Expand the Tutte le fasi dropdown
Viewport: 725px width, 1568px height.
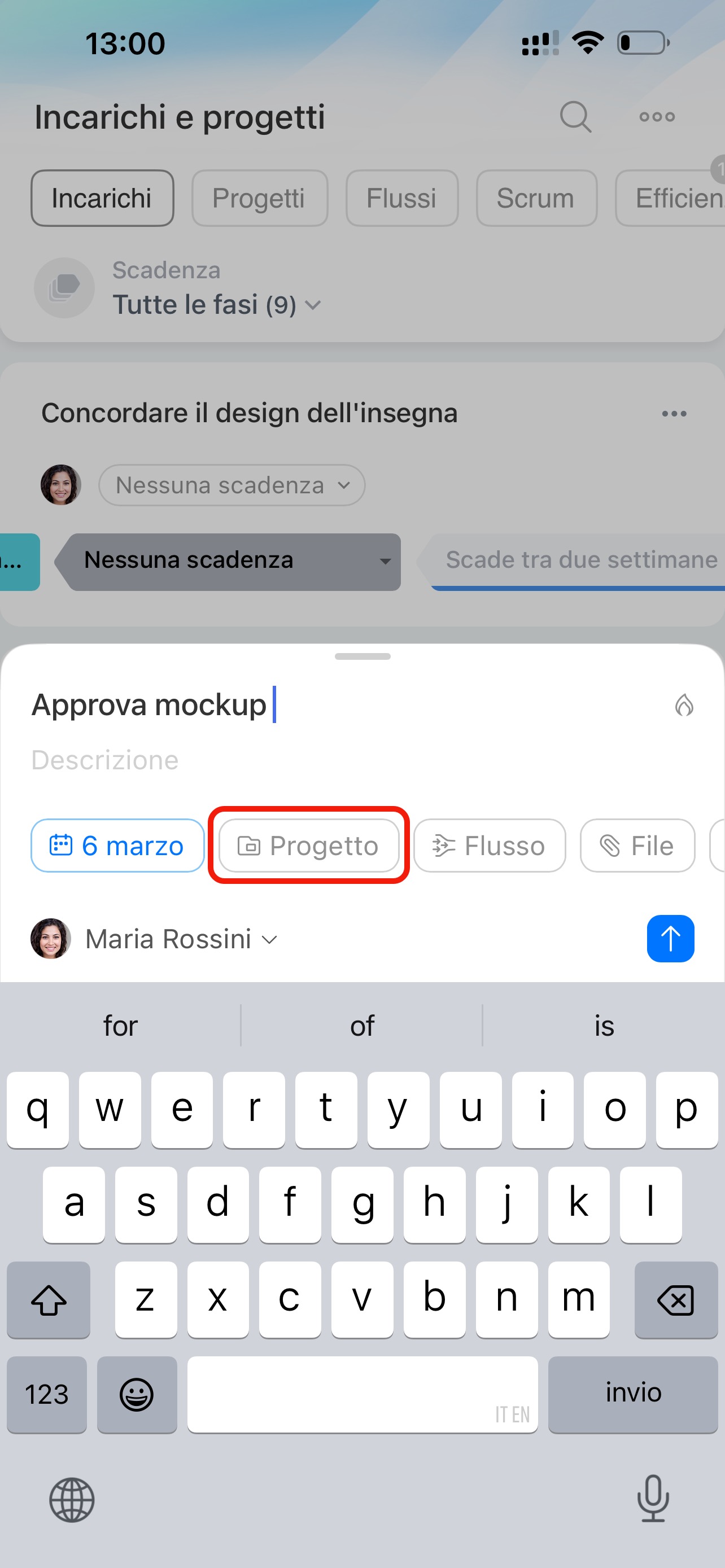(216, 304)
